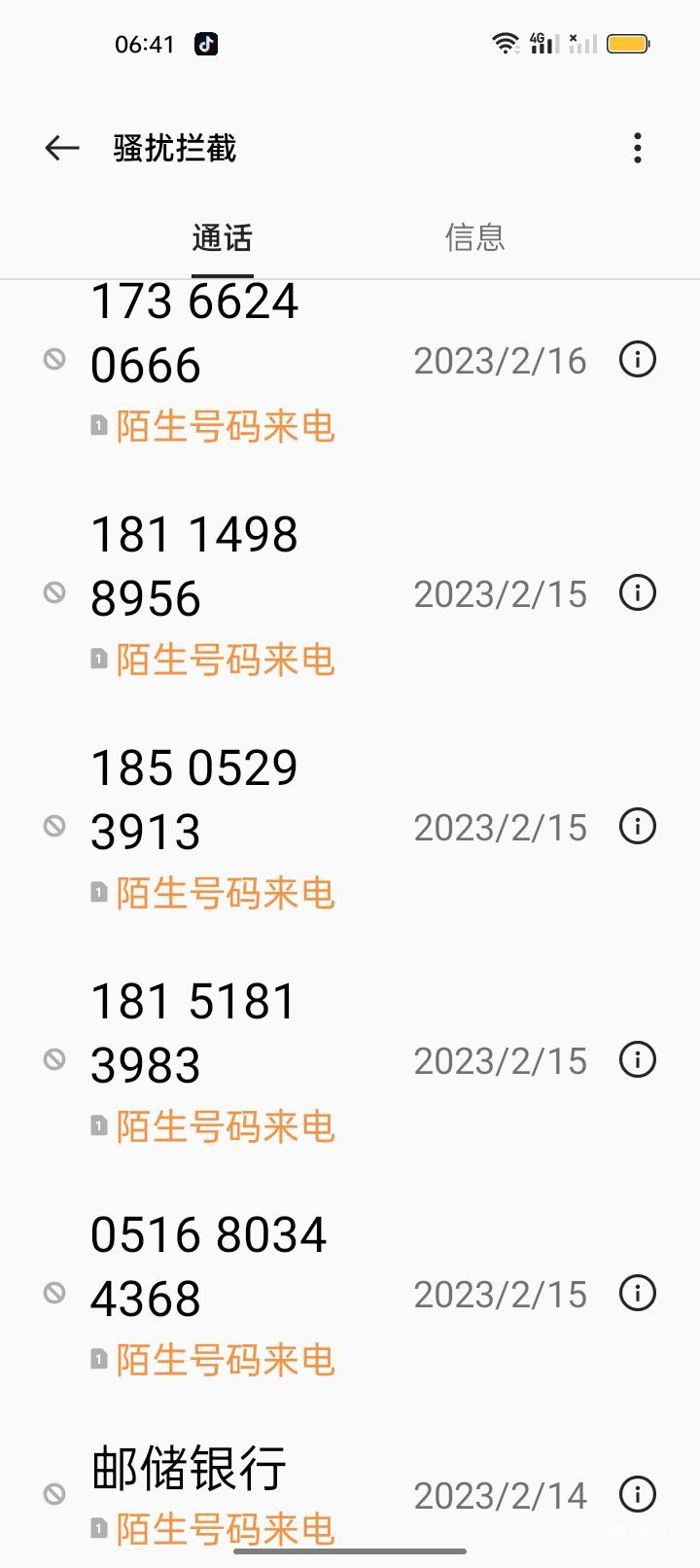
Task: View info for 181 5181 3983
Action: [x=638, y=1059]
